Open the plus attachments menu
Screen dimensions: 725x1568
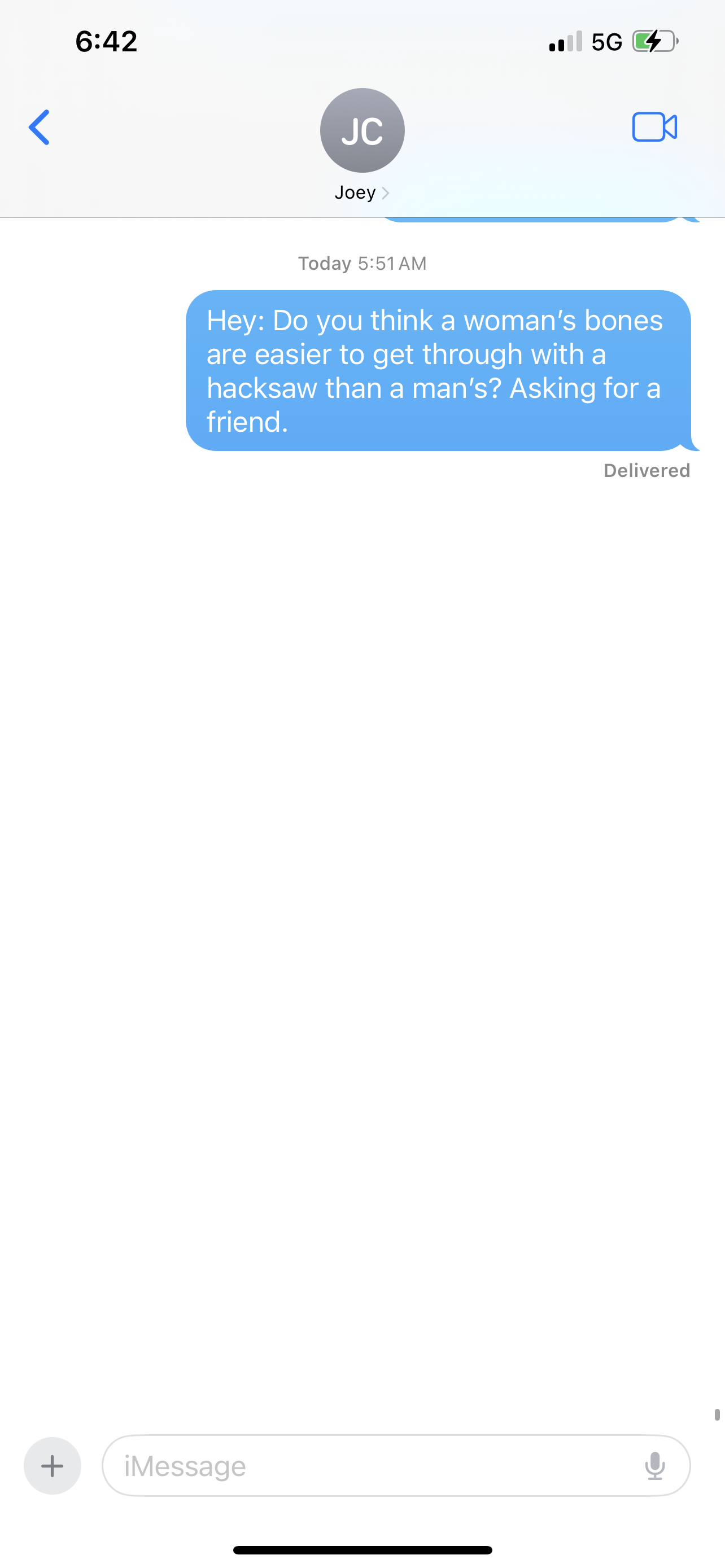pos(53,1465)
